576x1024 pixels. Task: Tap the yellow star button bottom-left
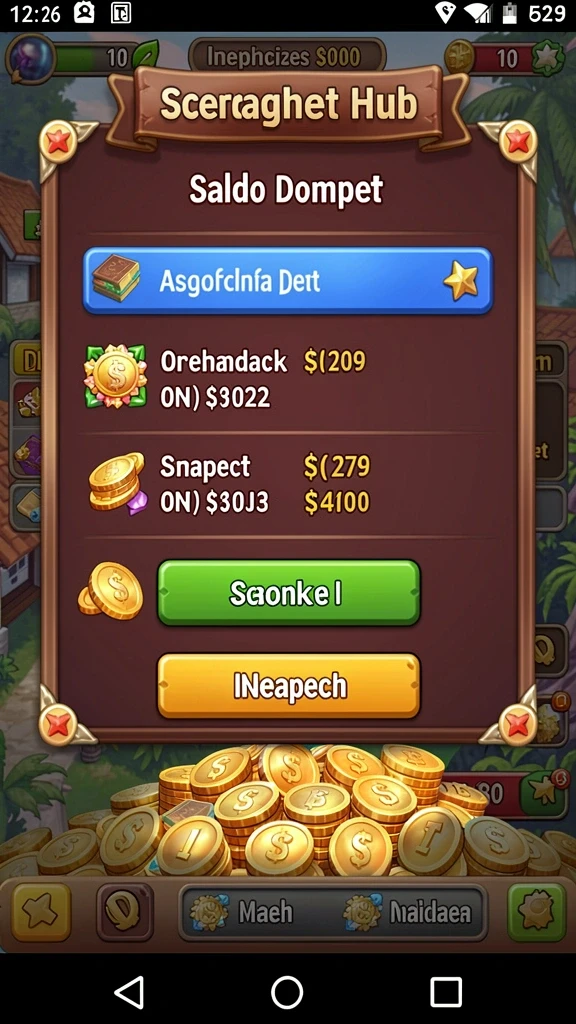41,912
